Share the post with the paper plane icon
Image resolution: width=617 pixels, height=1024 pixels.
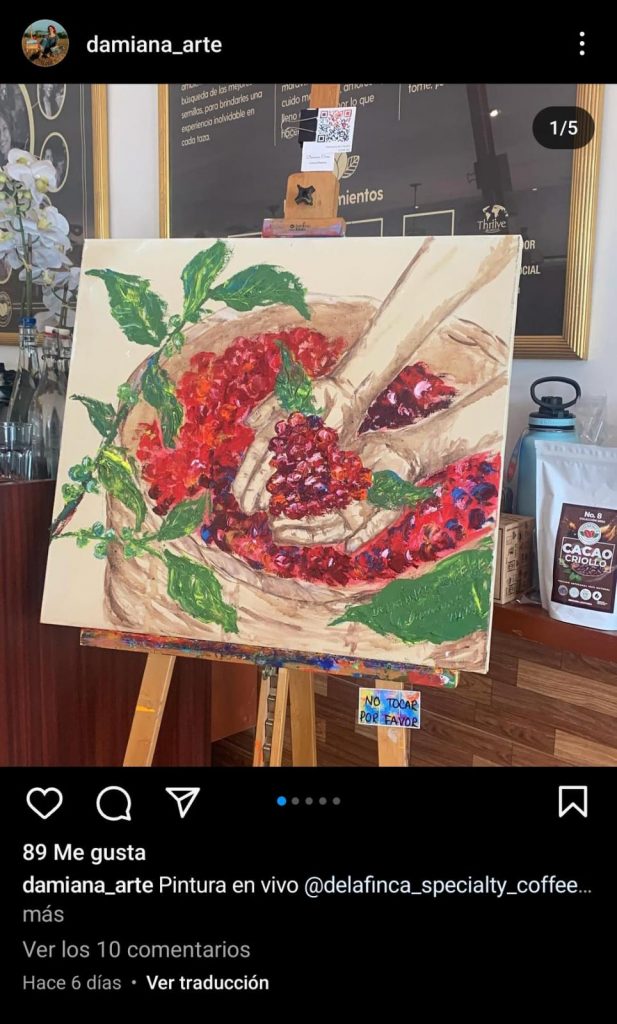pos(182,802)
